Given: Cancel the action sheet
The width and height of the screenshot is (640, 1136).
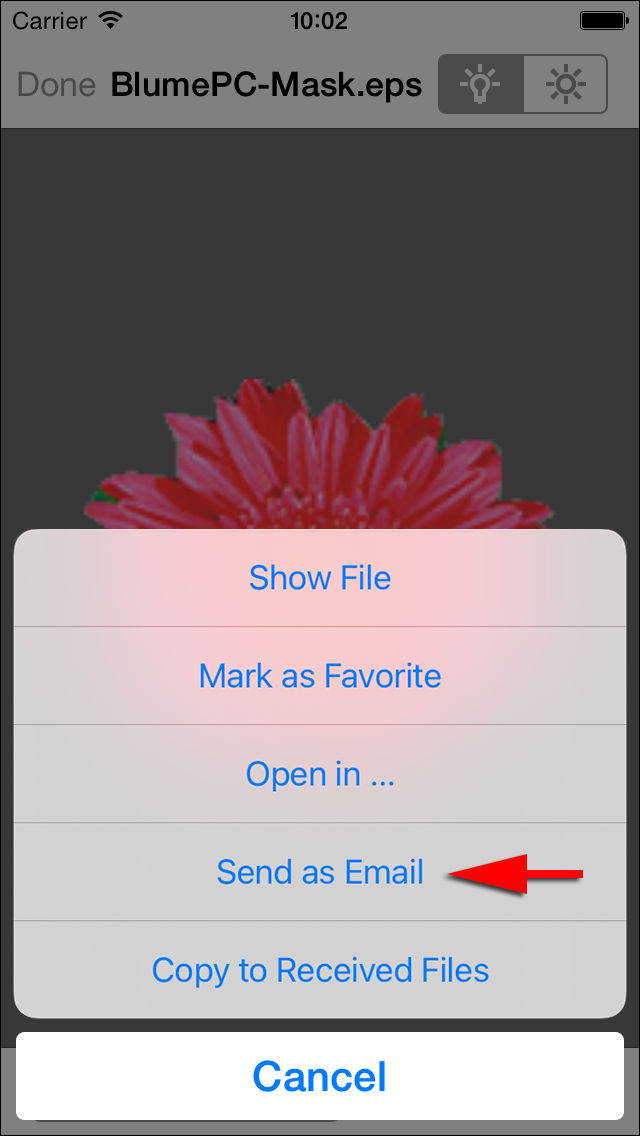Looking at the screenshot, I should (x=320, y=1076).
